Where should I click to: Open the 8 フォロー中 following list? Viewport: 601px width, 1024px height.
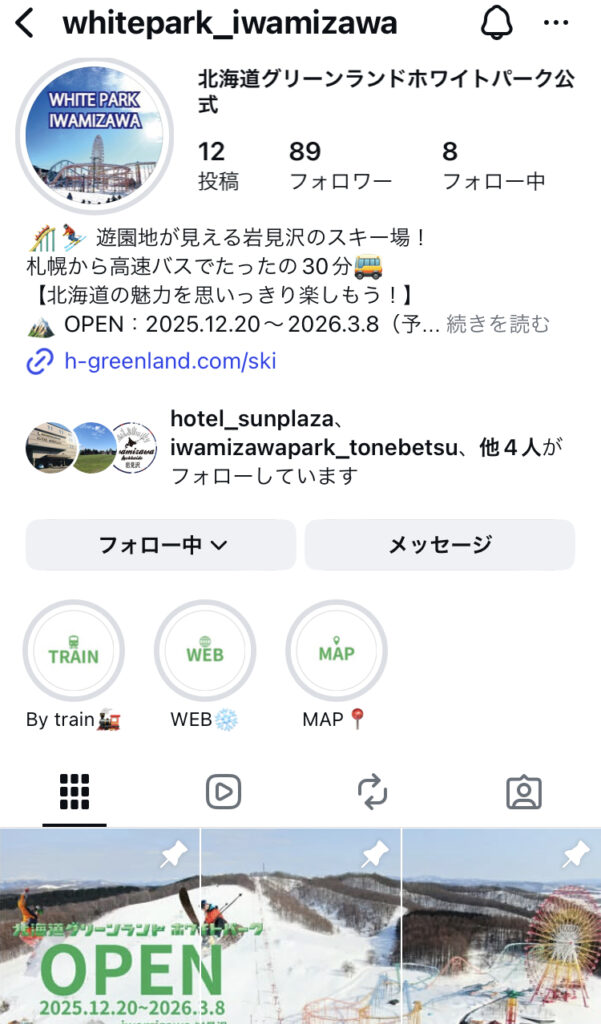[493, 165]
